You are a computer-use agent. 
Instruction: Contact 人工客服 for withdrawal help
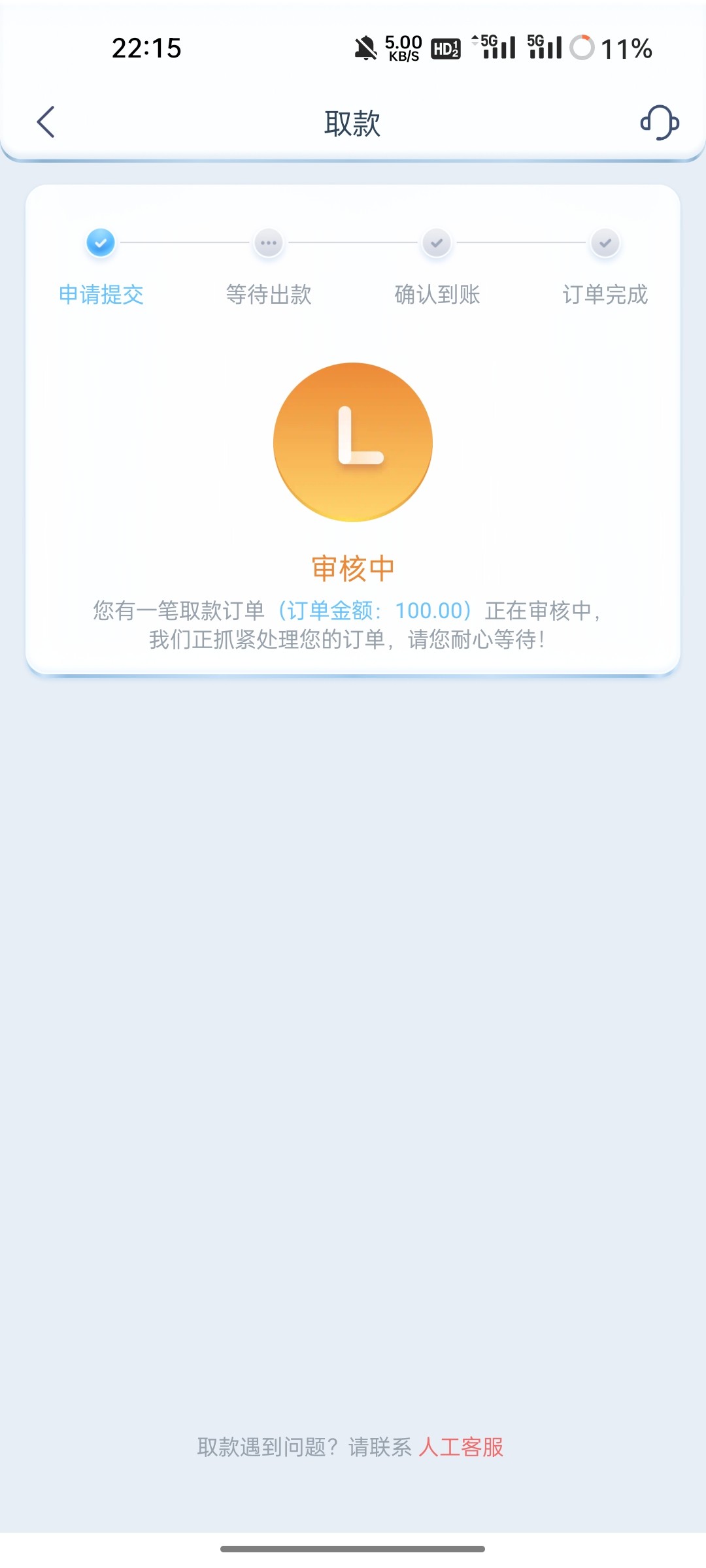click(461, 1447)
